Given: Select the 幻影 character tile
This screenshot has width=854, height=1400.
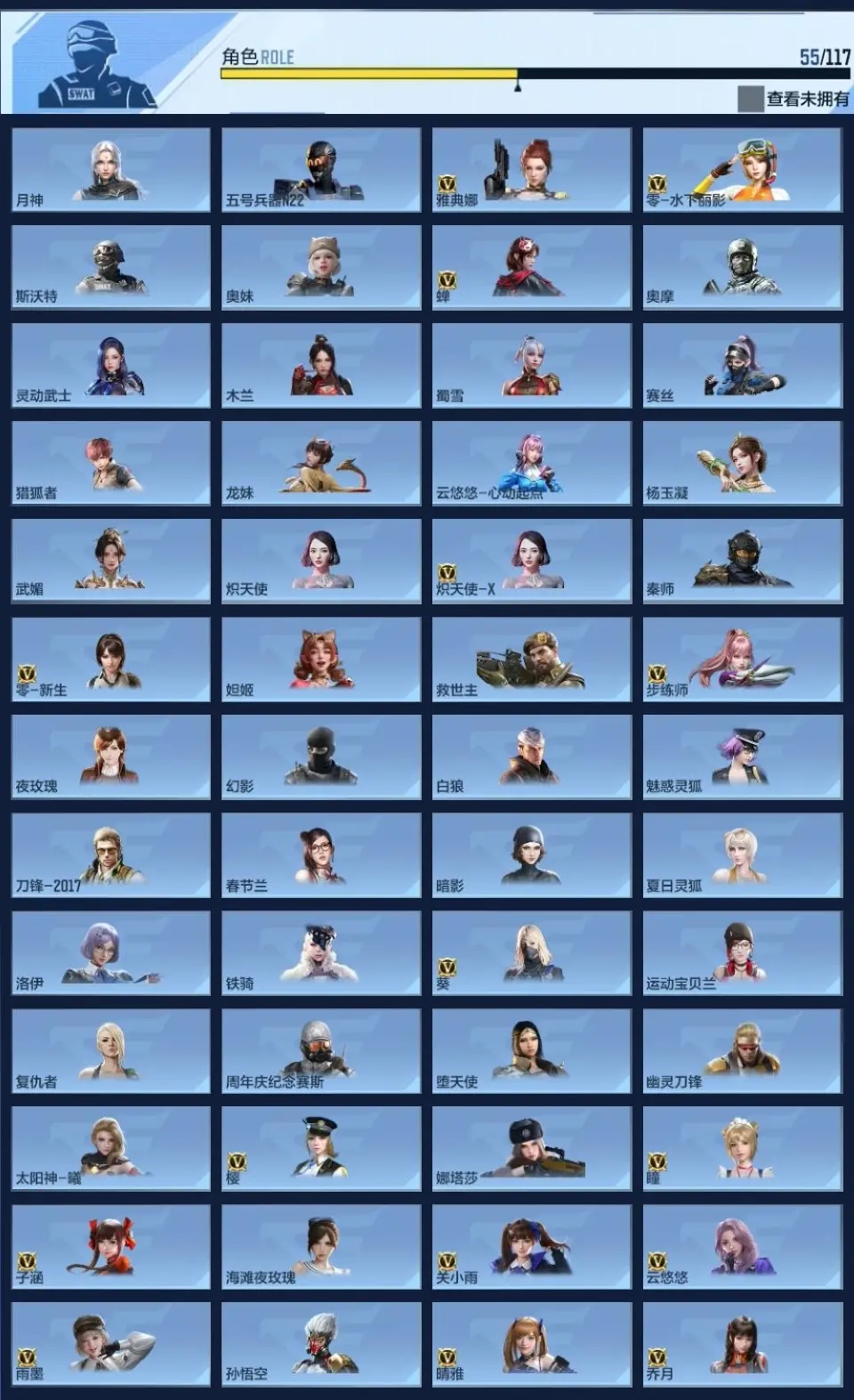Looking at the screenshot, I should click(x=321, y=757).
